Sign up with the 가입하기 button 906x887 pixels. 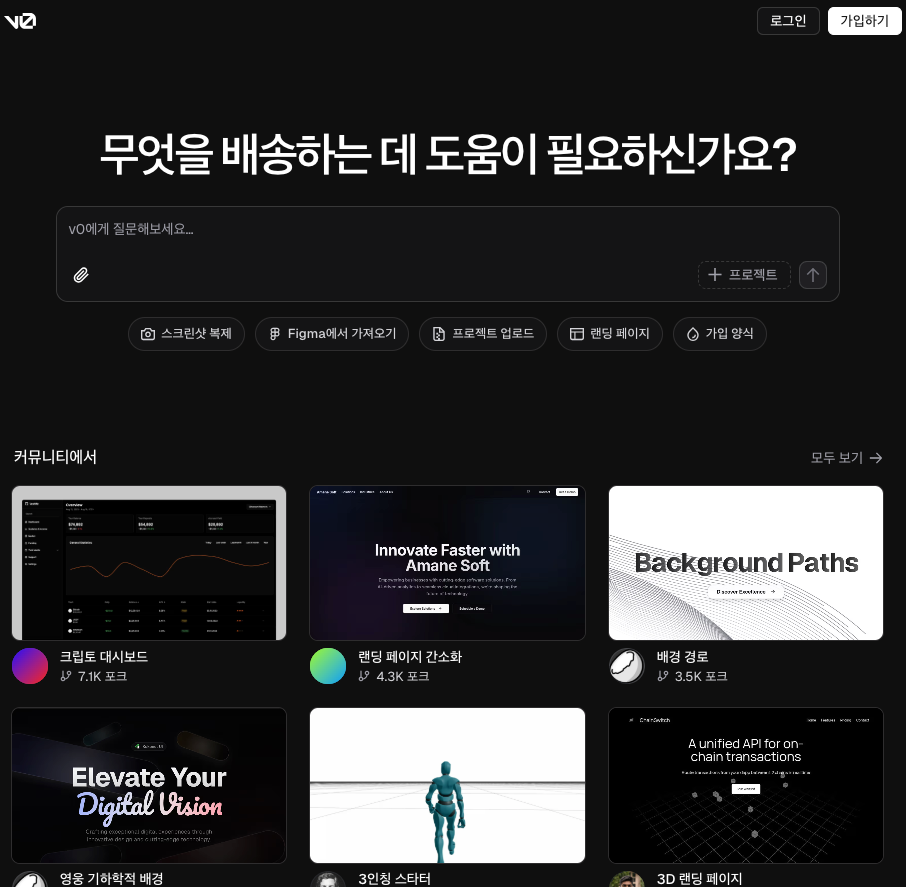(864, 21)
